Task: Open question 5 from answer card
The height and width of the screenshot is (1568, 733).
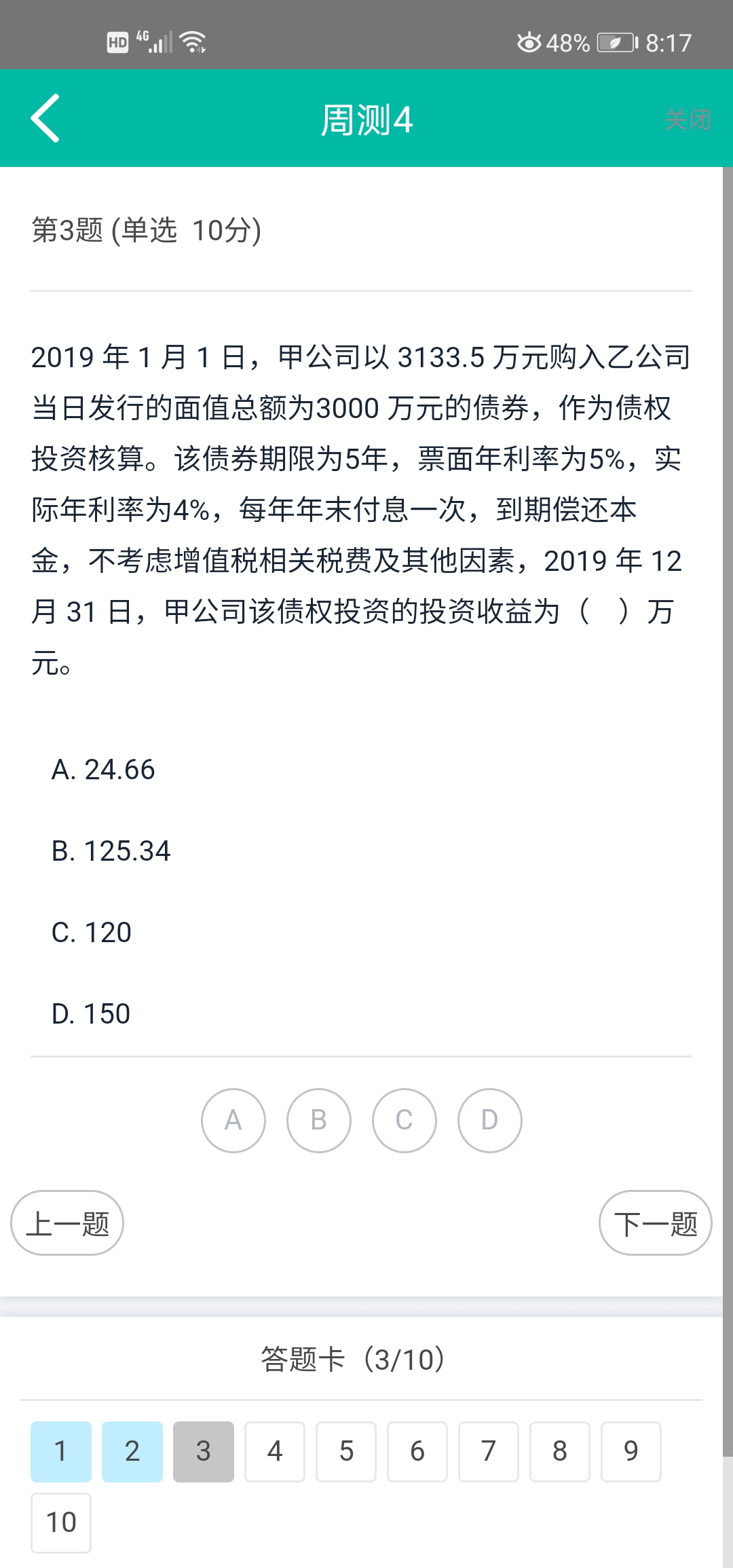Action: (346, 1451)
